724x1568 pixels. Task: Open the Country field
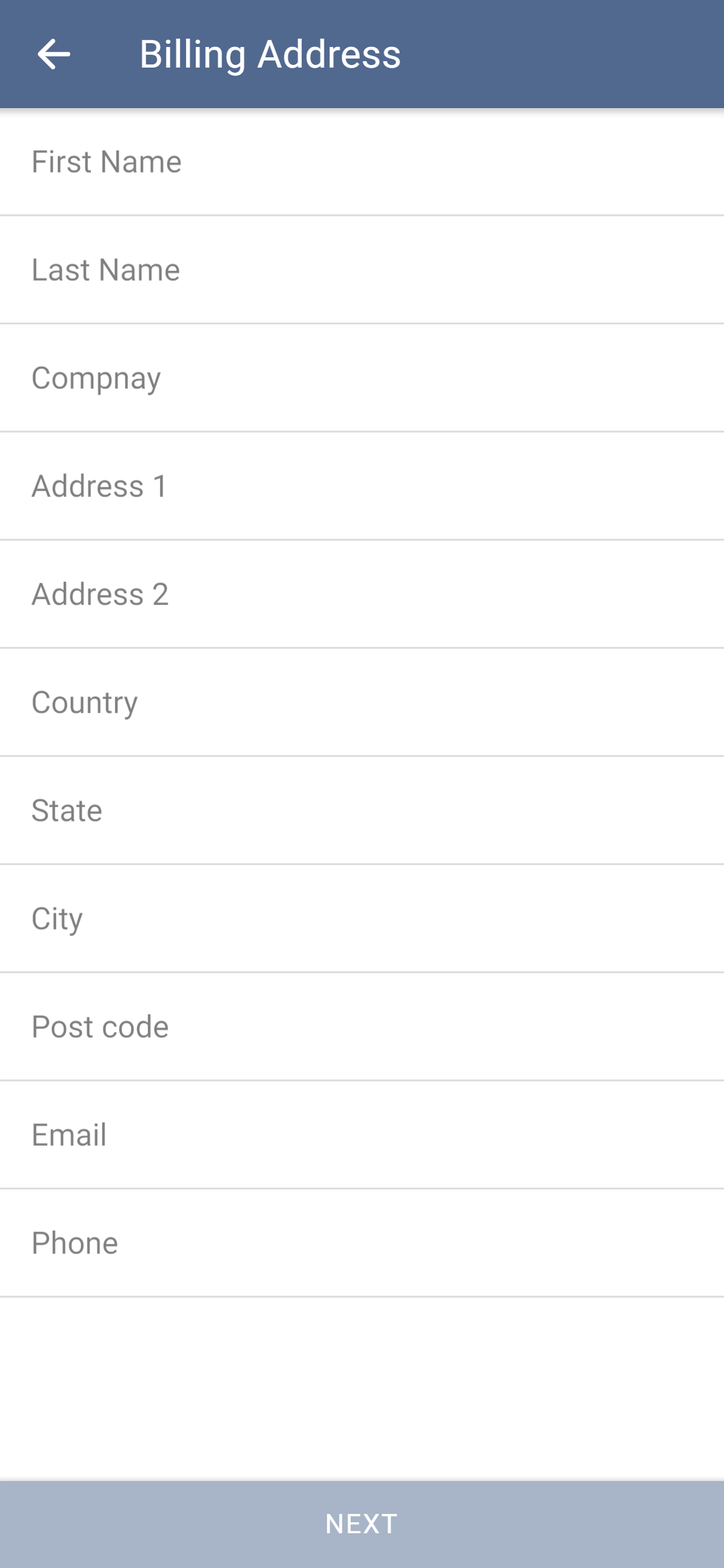pyautogui.click(x=360, y=702)
